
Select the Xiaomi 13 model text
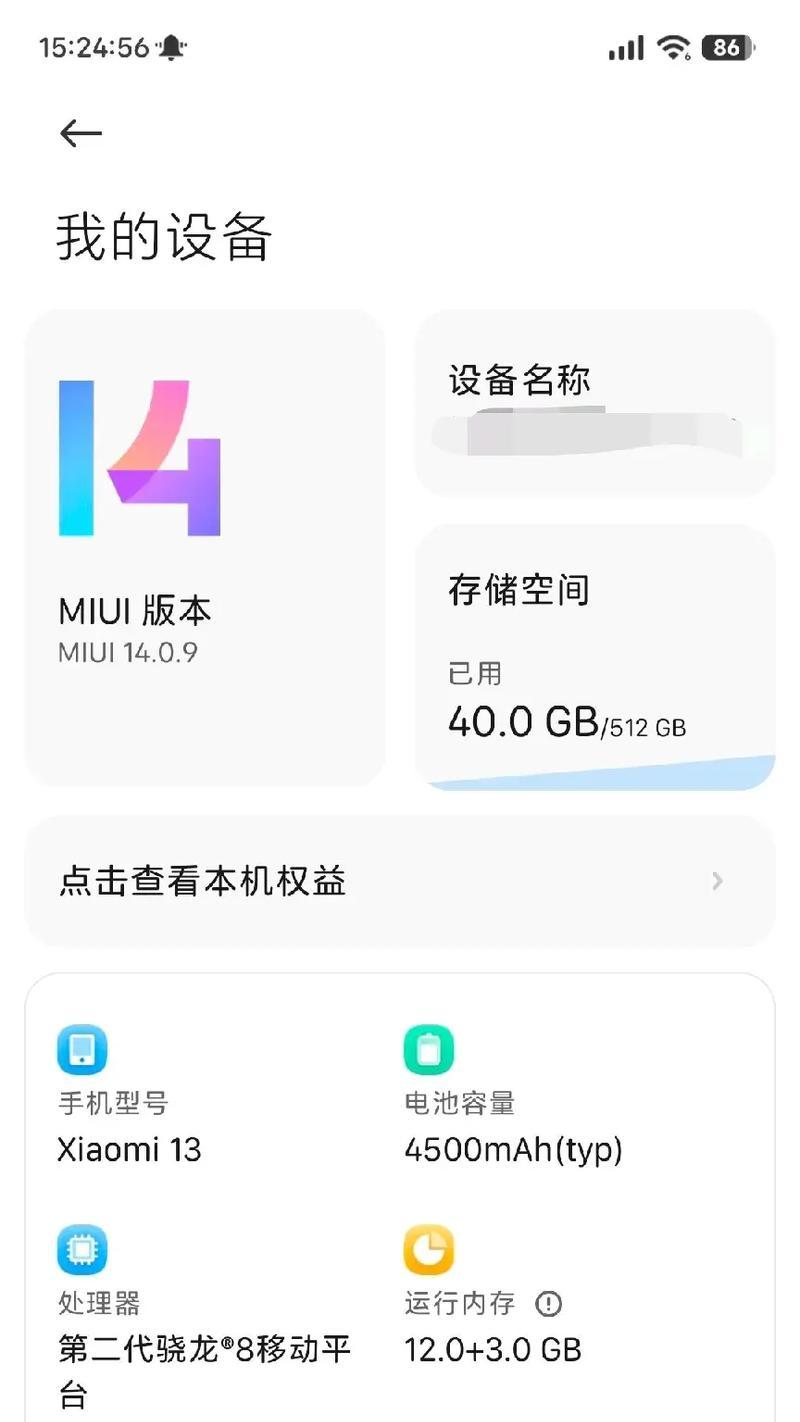pos(128,1149)
